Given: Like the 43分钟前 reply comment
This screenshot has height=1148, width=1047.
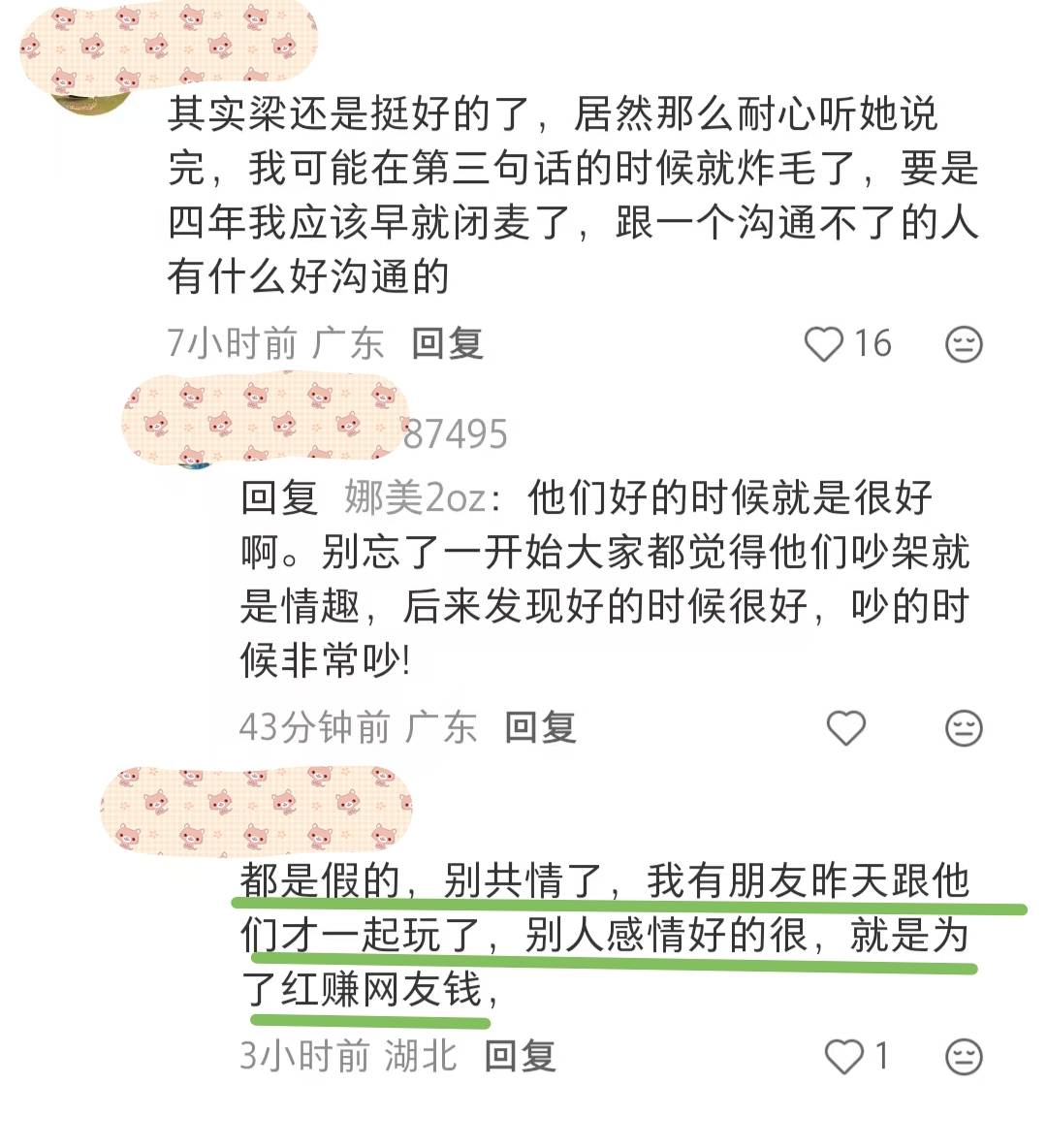Looking at the screenshot, I should [x=845, y=727].
